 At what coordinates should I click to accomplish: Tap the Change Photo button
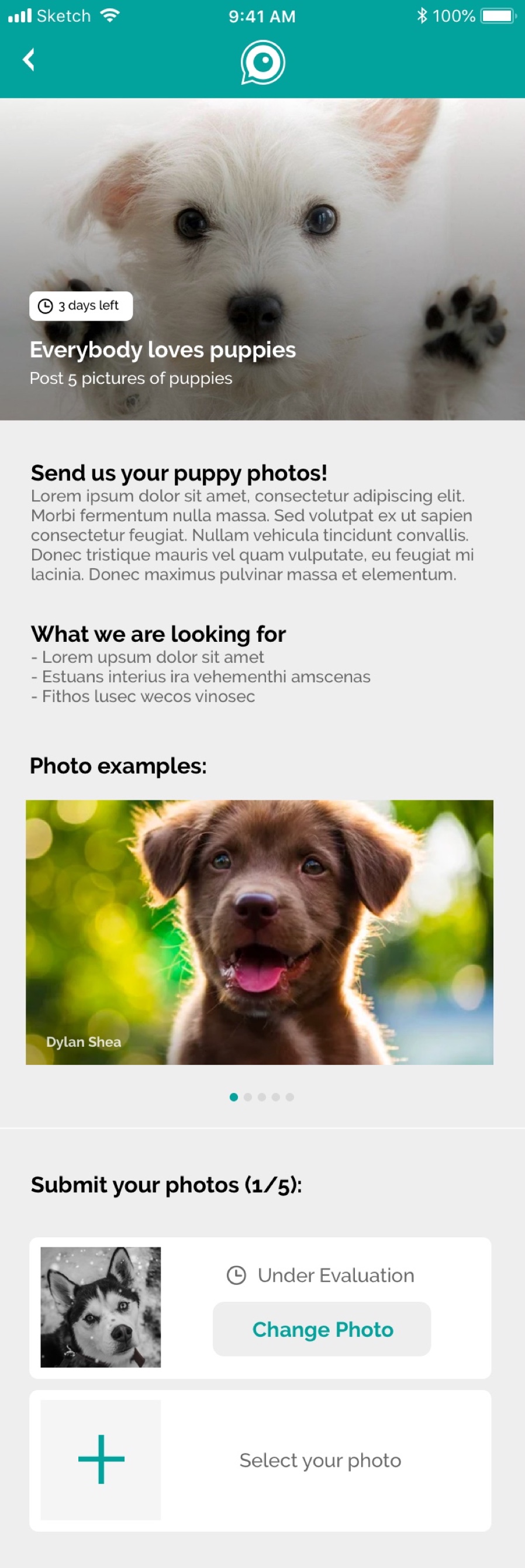[322, 1330]
